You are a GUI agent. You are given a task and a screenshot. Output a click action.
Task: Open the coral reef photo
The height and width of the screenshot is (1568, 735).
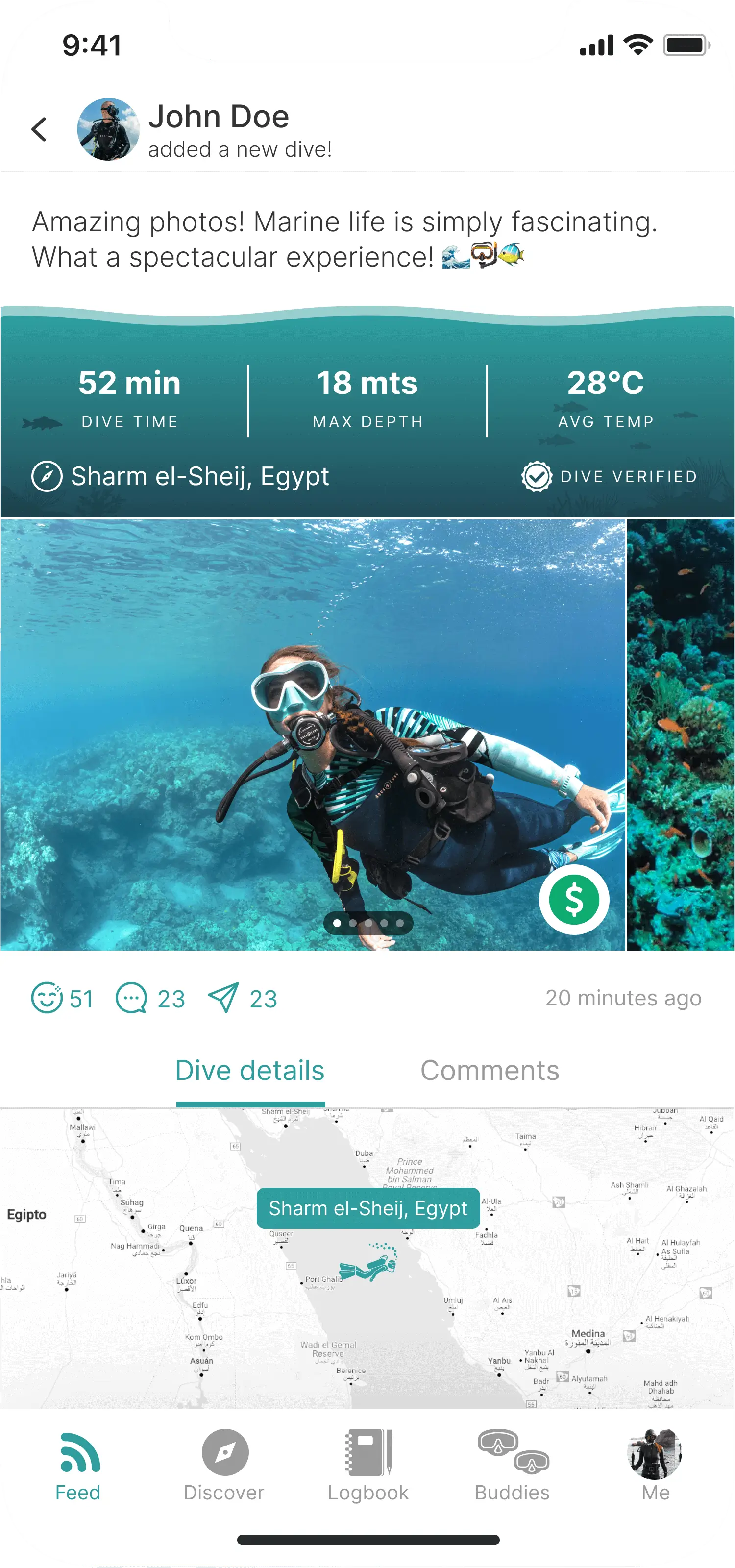pos(680,731)
